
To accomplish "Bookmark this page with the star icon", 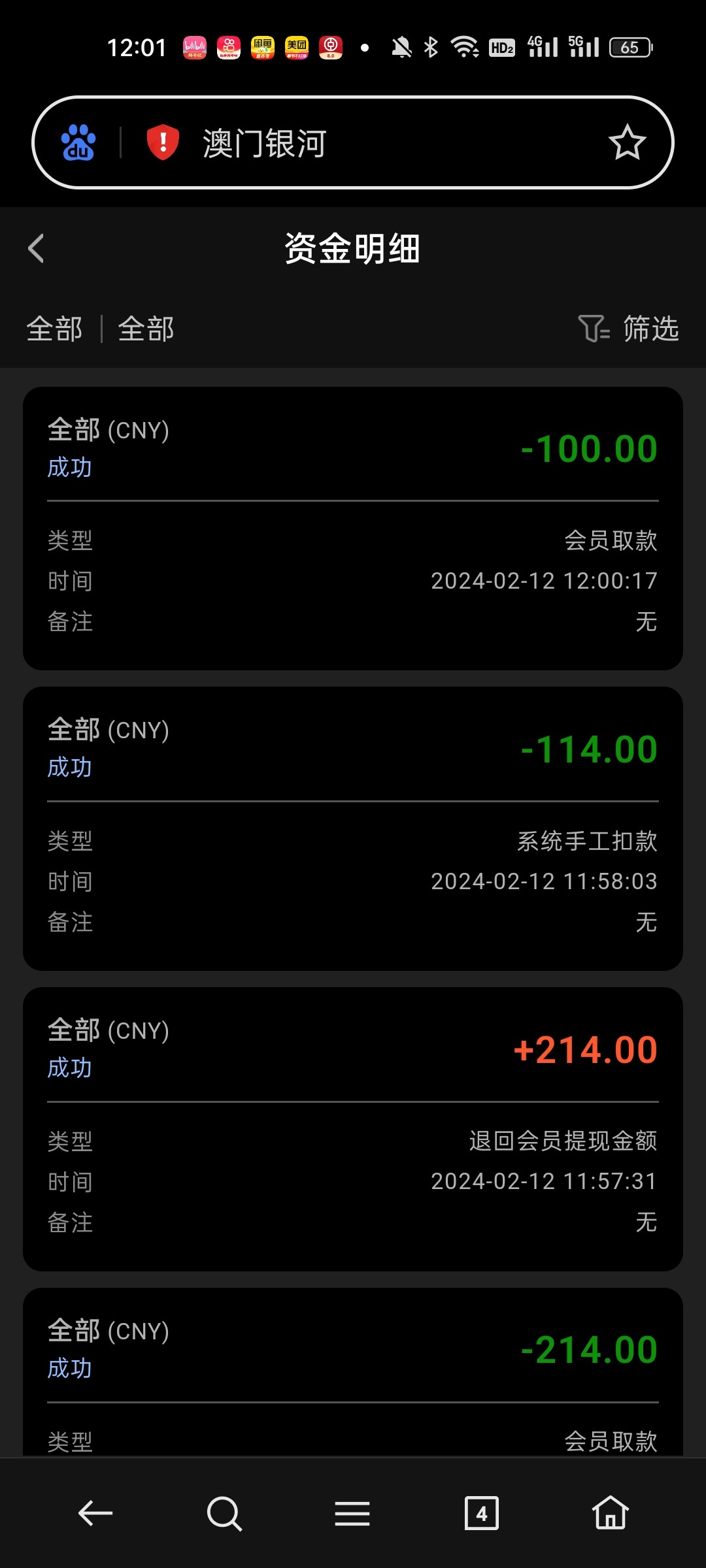I will pos(627,142).
